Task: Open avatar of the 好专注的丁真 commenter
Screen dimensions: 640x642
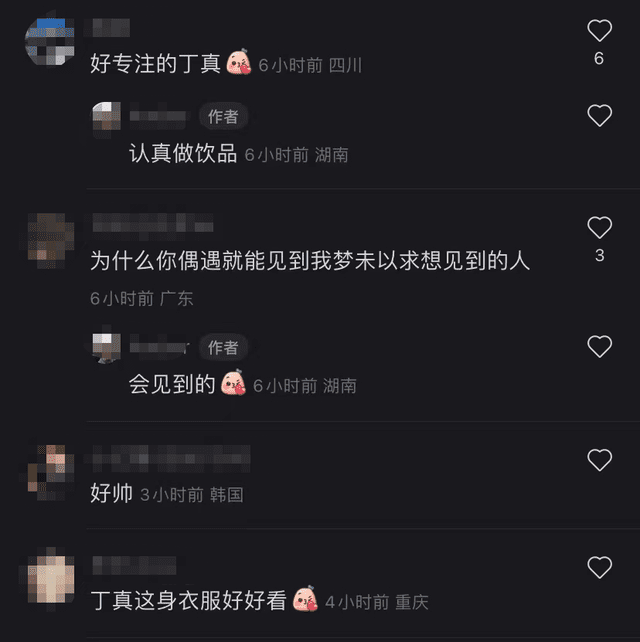Action: (50, 42)
